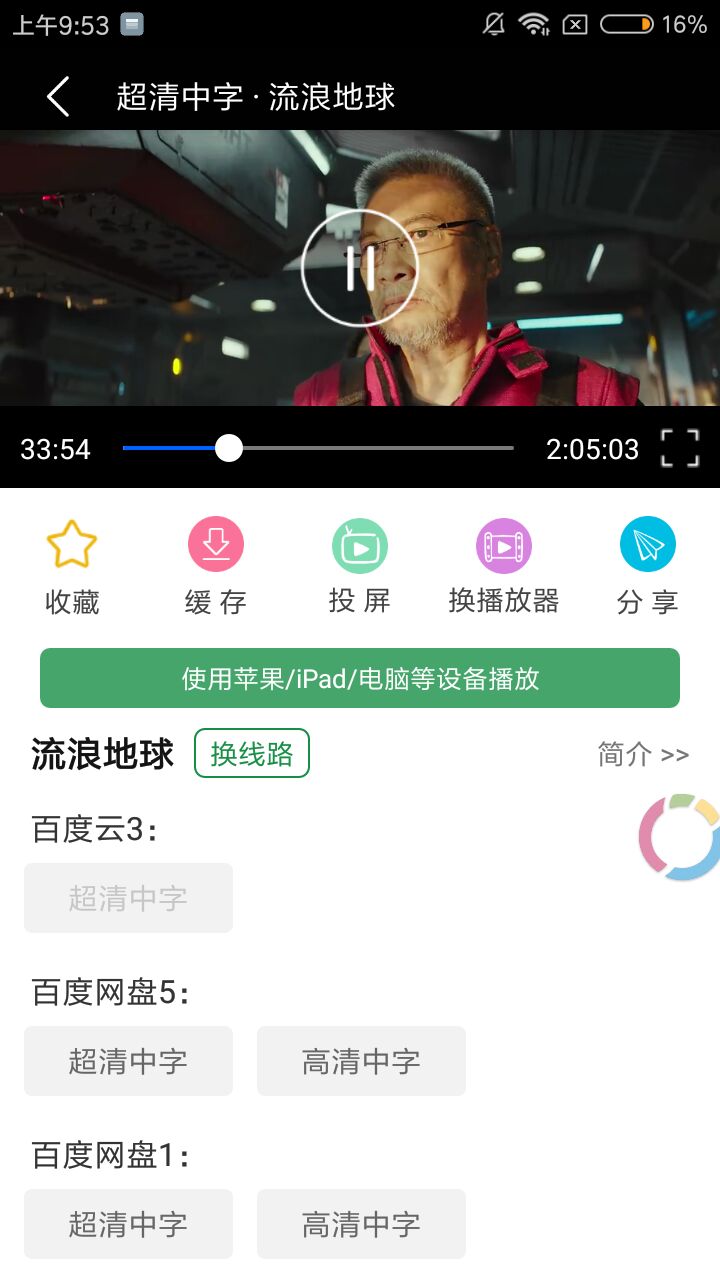The width and height of the screenshot is (720, 1280).
Task: Tap the 缓存 download icon
Action: pyautogui.click(x=215, y=543)
